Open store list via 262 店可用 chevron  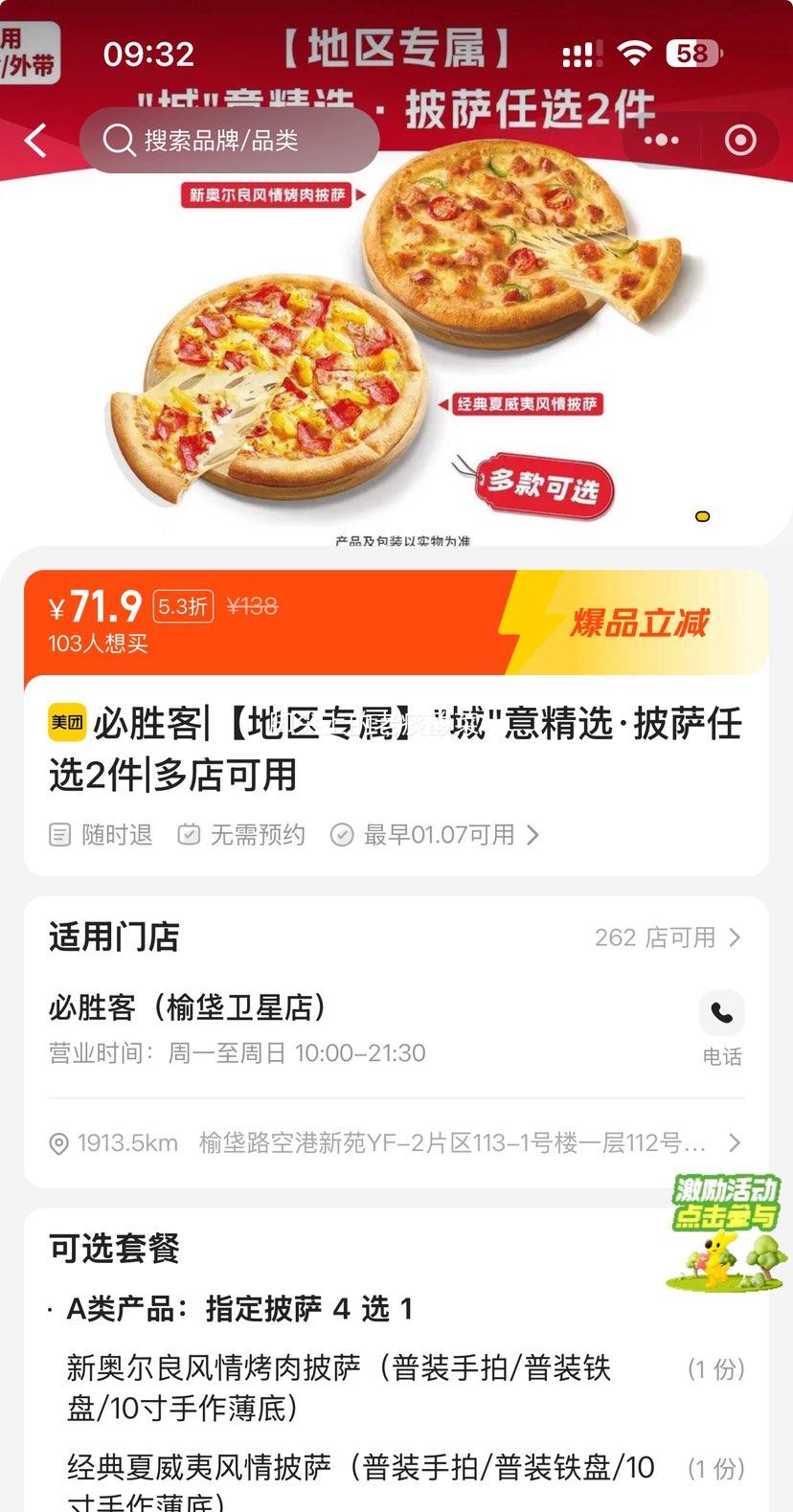670,937
